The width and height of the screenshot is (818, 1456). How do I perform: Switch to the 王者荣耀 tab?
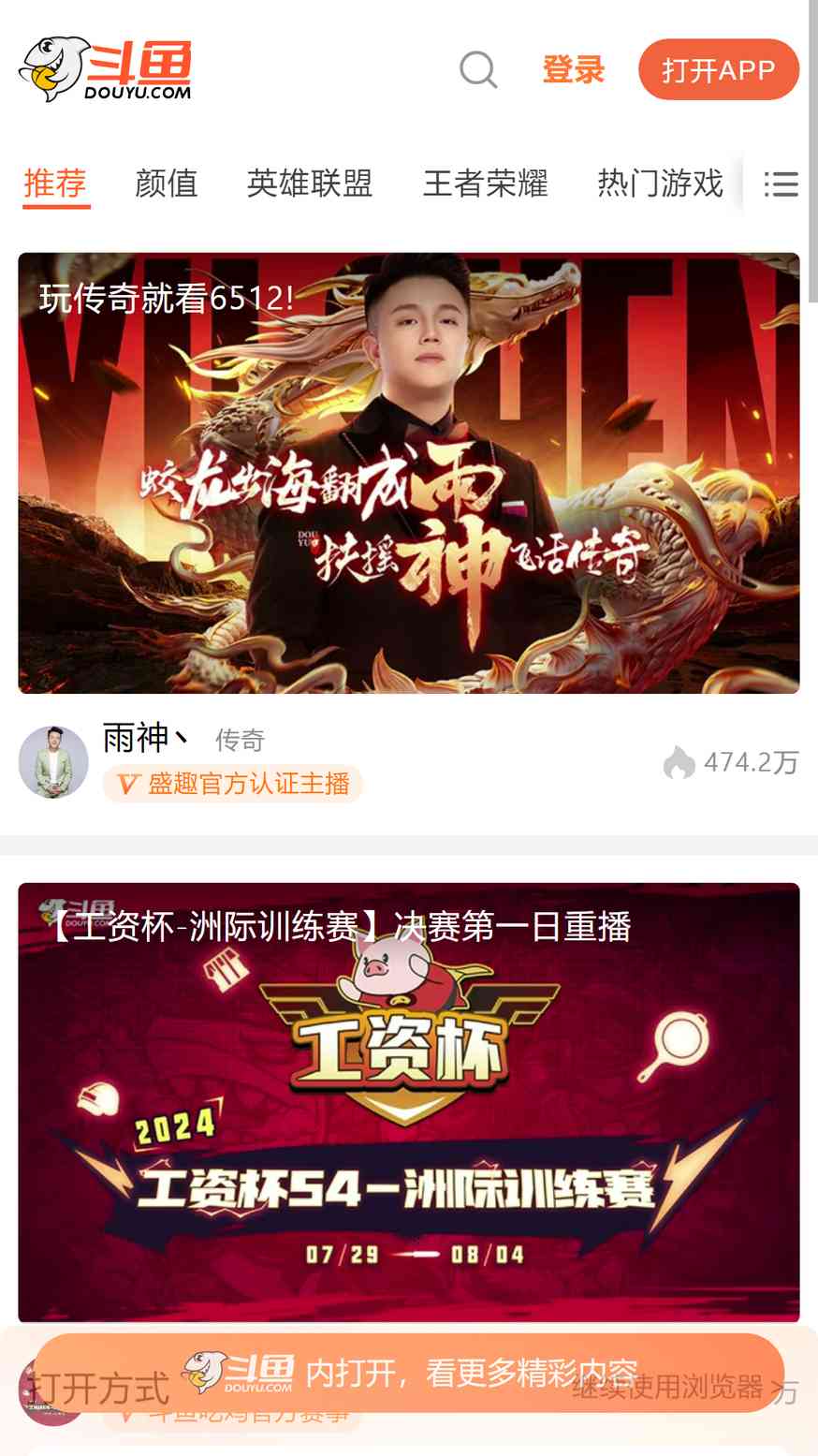pyautogui.click(x=485, y=184)
